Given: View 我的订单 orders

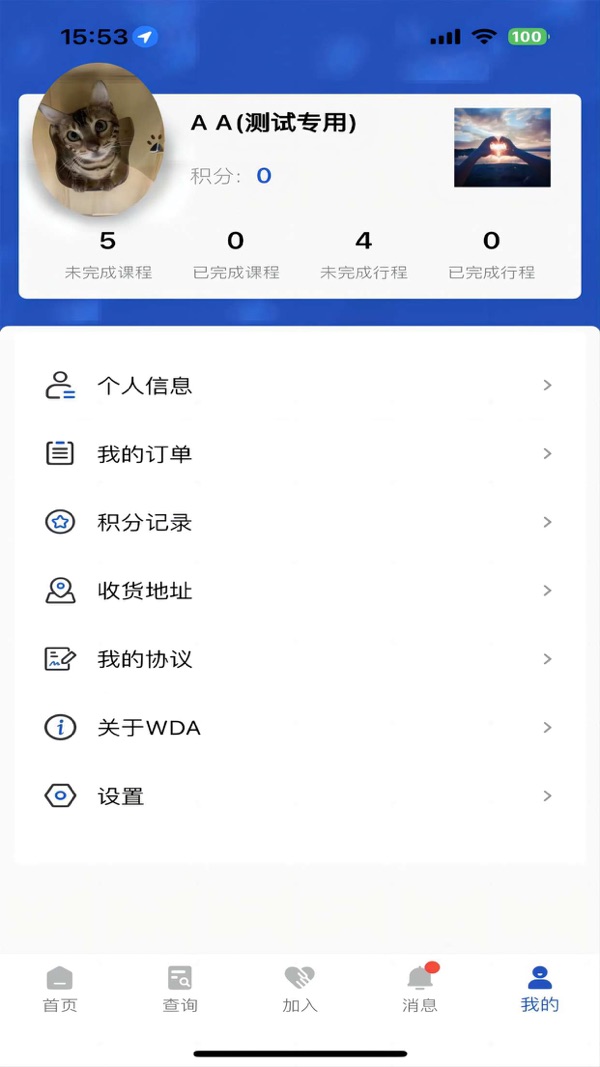Looking at the screenshot, I should (x=299, y=454).
